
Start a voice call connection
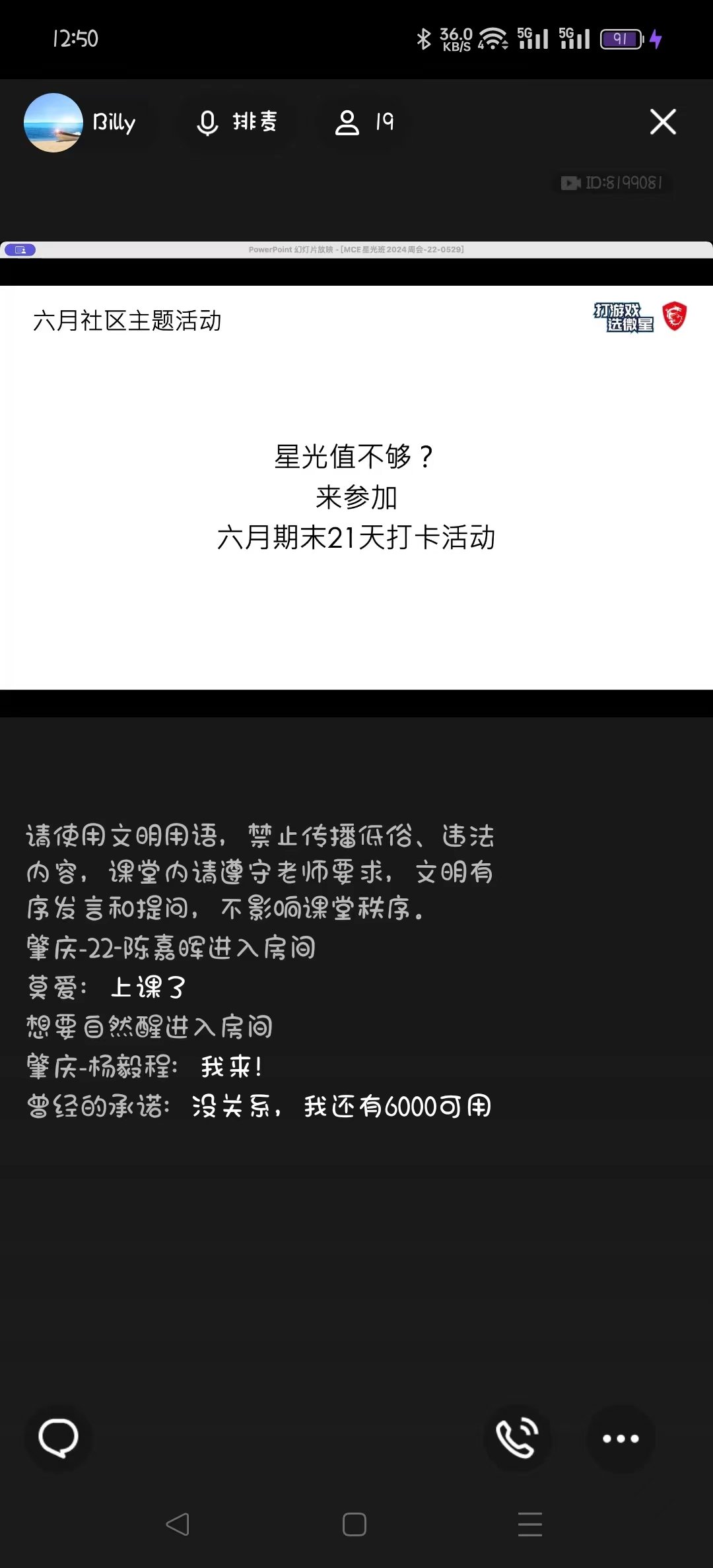518,1438
